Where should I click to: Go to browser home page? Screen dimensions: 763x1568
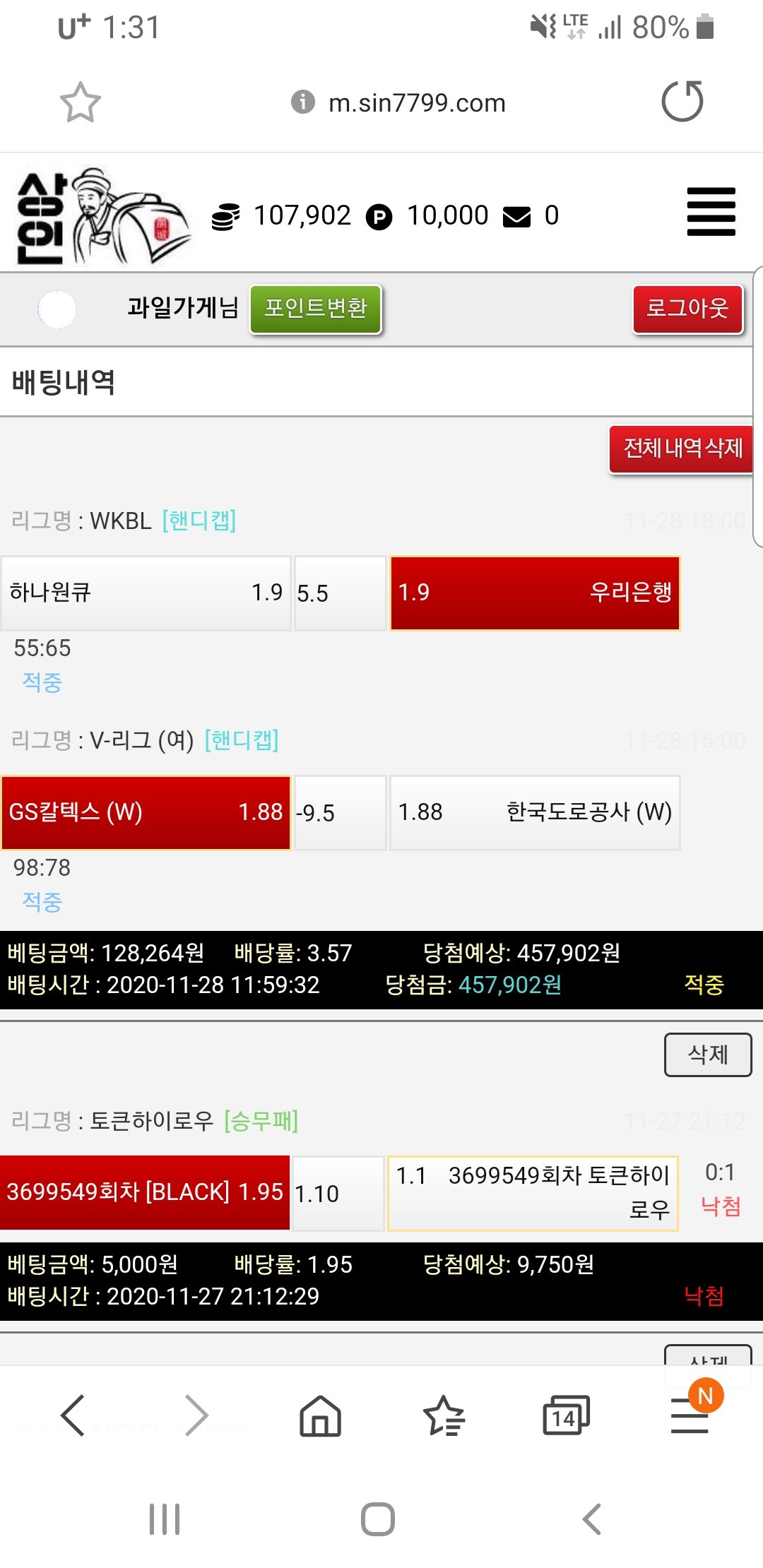(320, 1415)
